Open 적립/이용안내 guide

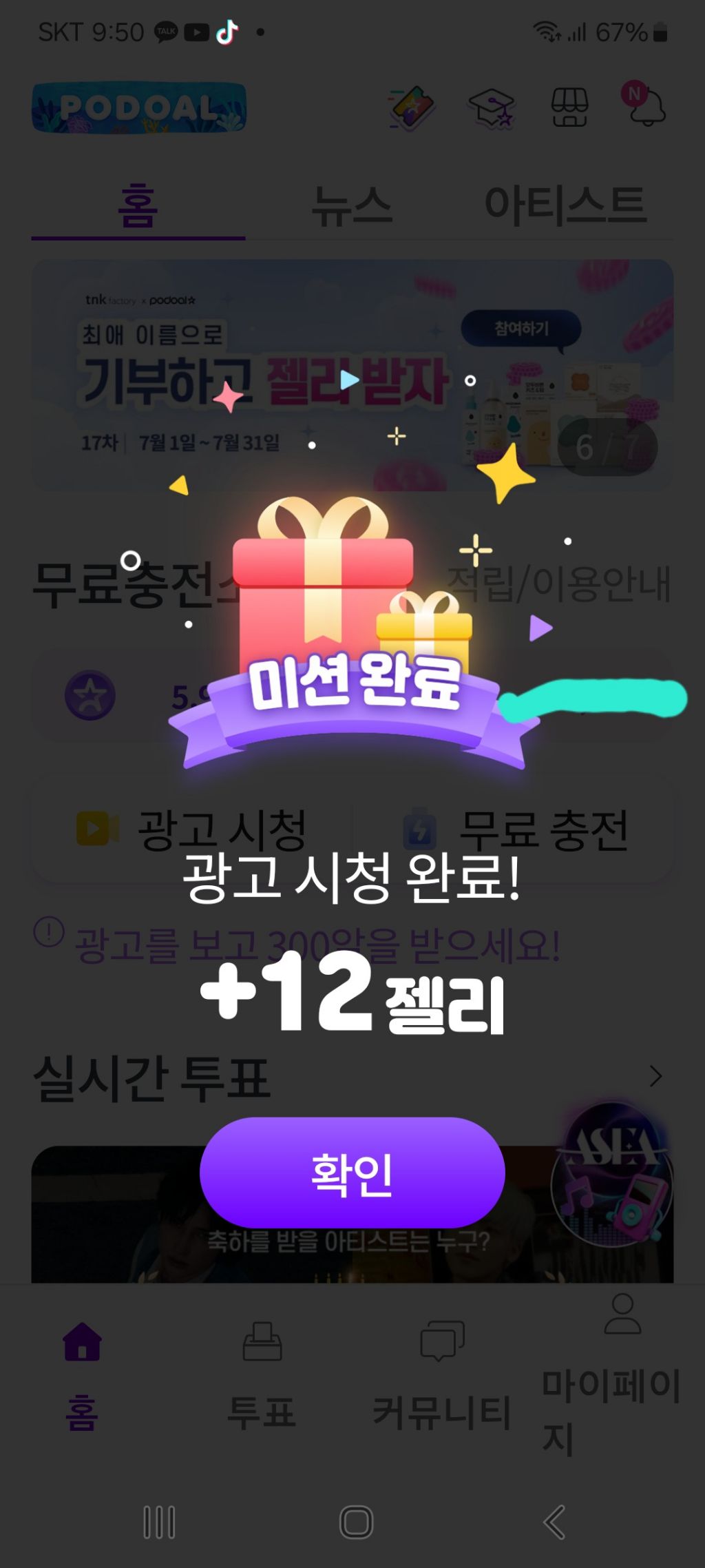(558, 584)
